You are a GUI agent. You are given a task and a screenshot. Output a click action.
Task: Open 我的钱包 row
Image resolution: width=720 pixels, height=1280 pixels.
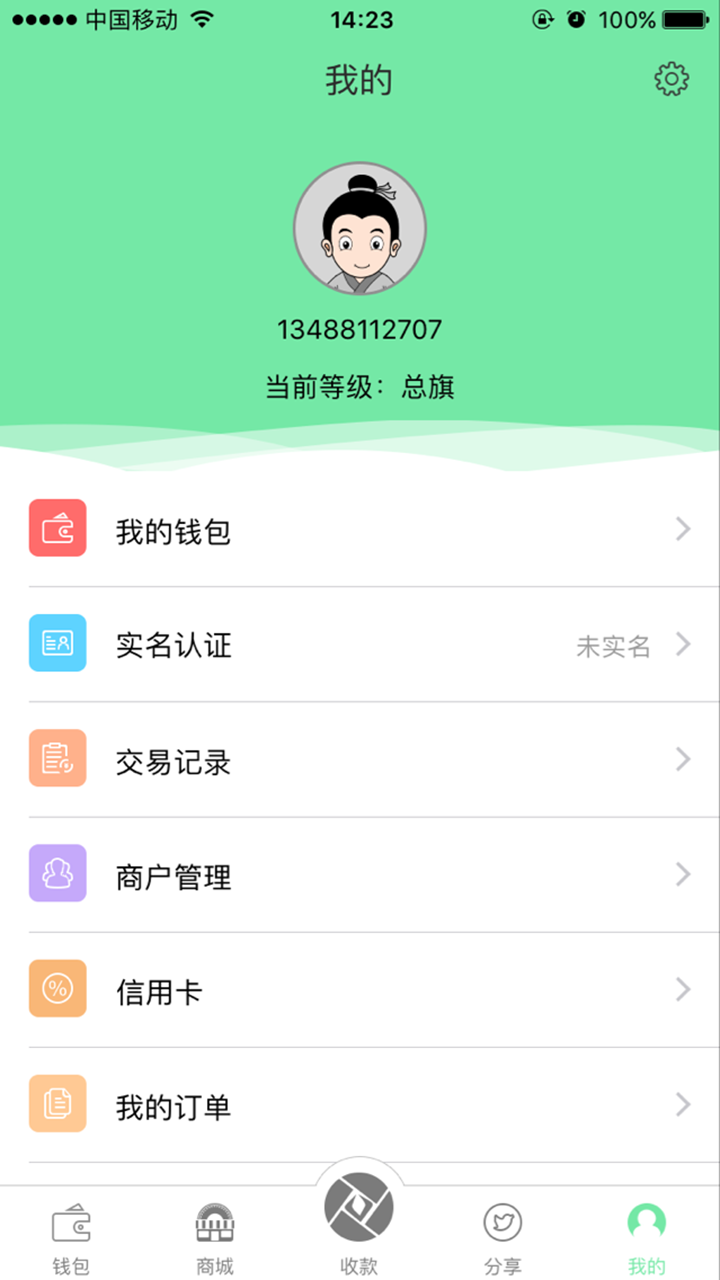pyautogui.click(x=360, y=530)
